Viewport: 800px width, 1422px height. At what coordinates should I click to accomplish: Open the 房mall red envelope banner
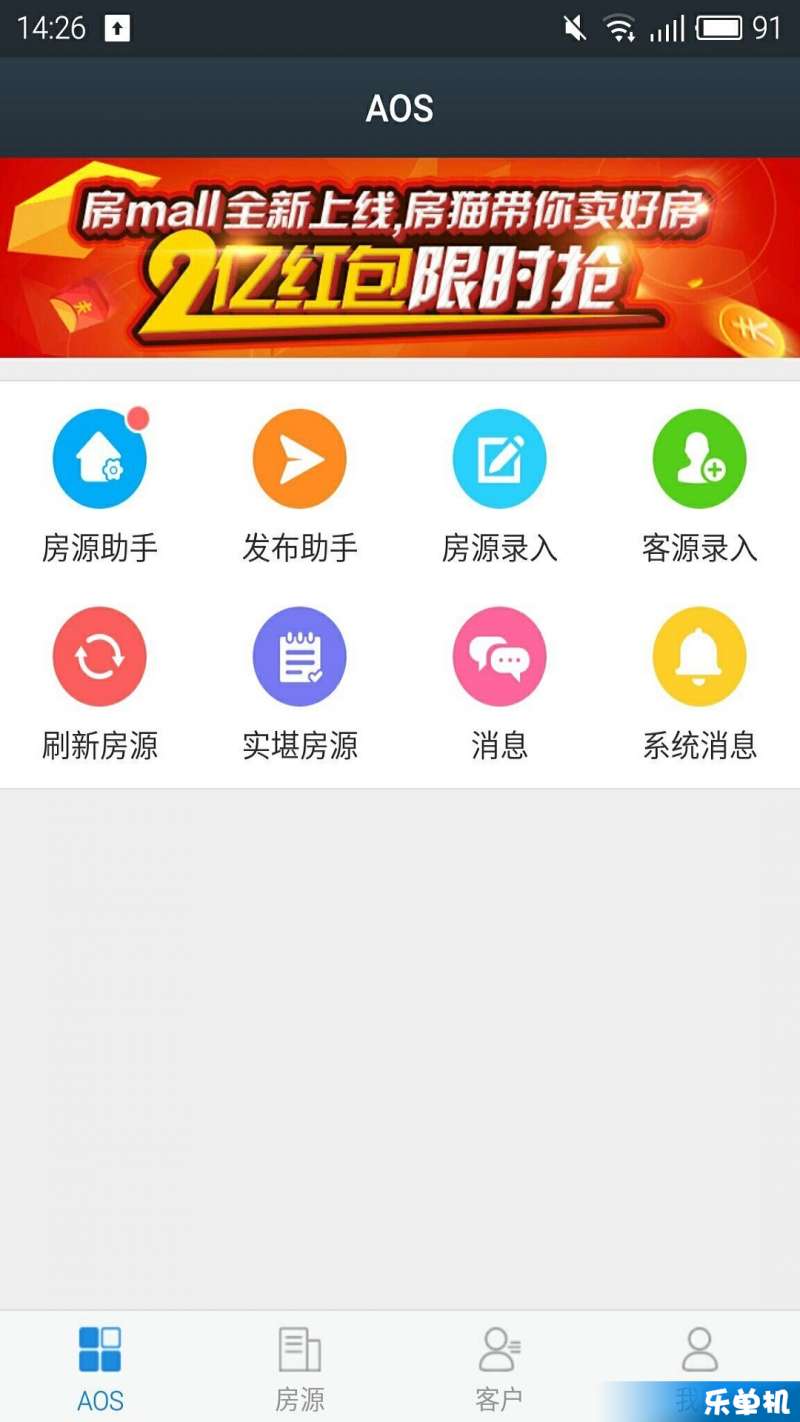pos(400,257)
